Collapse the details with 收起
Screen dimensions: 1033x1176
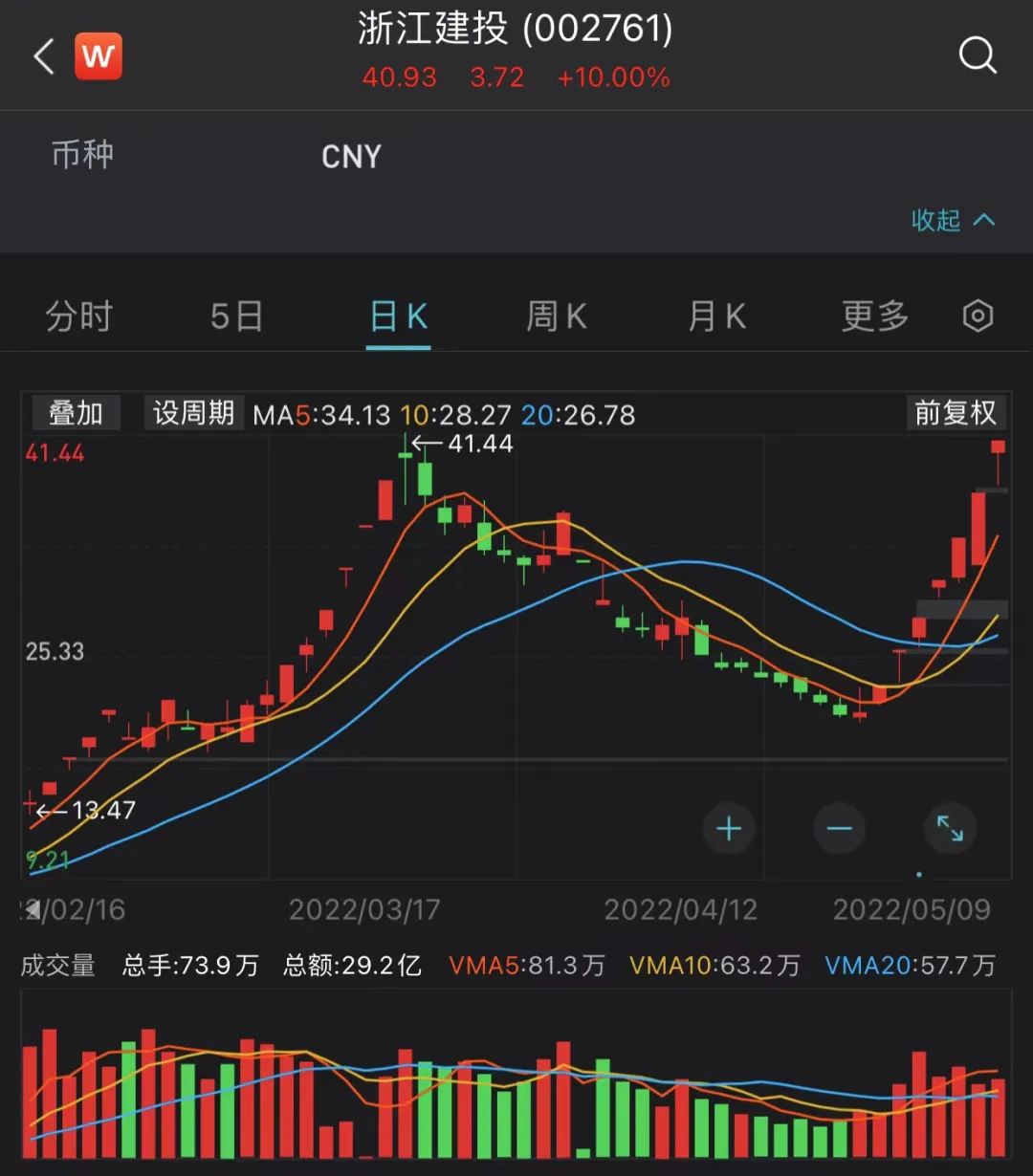[952, 221]
